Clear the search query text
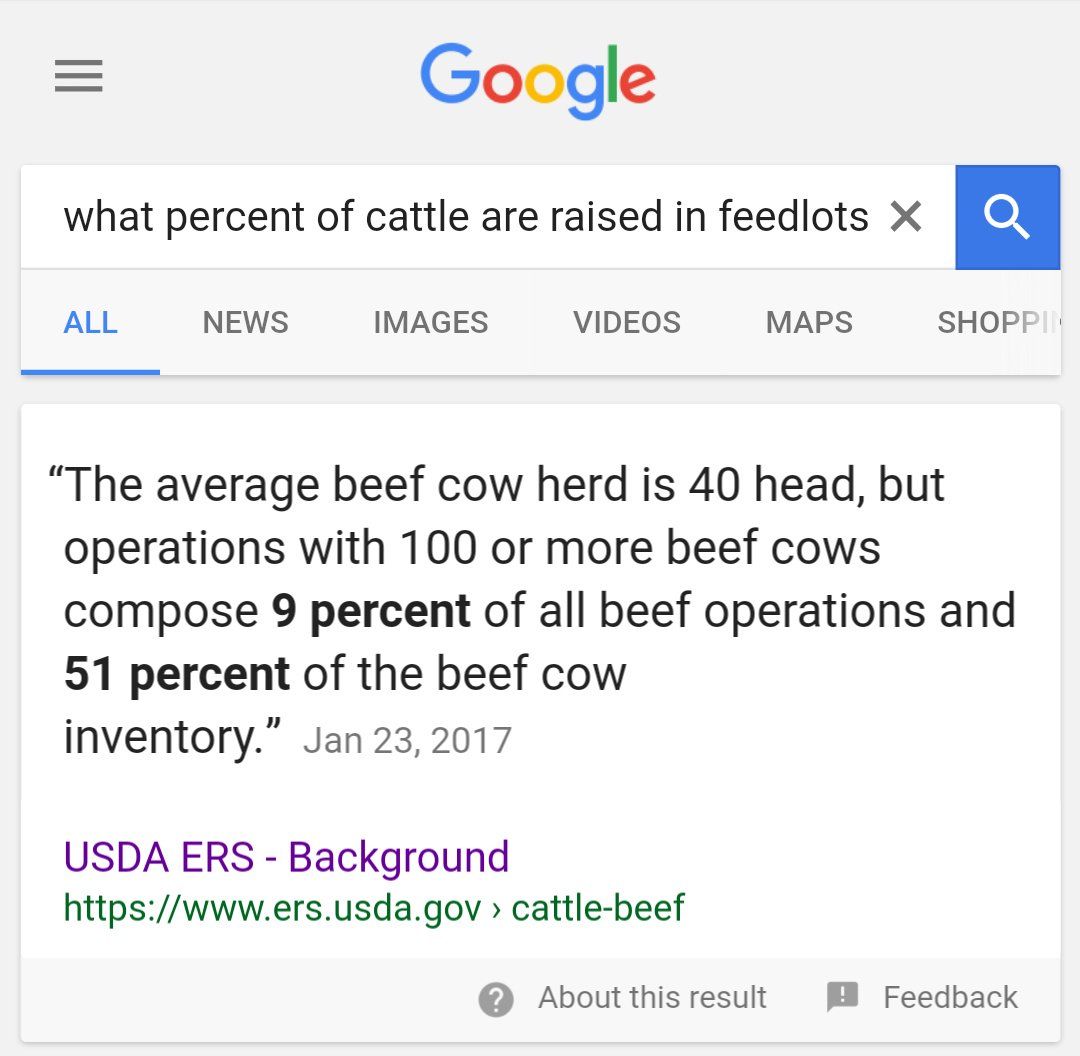This screenshot has width=1080, height=1056. click(x=906, y=216)
